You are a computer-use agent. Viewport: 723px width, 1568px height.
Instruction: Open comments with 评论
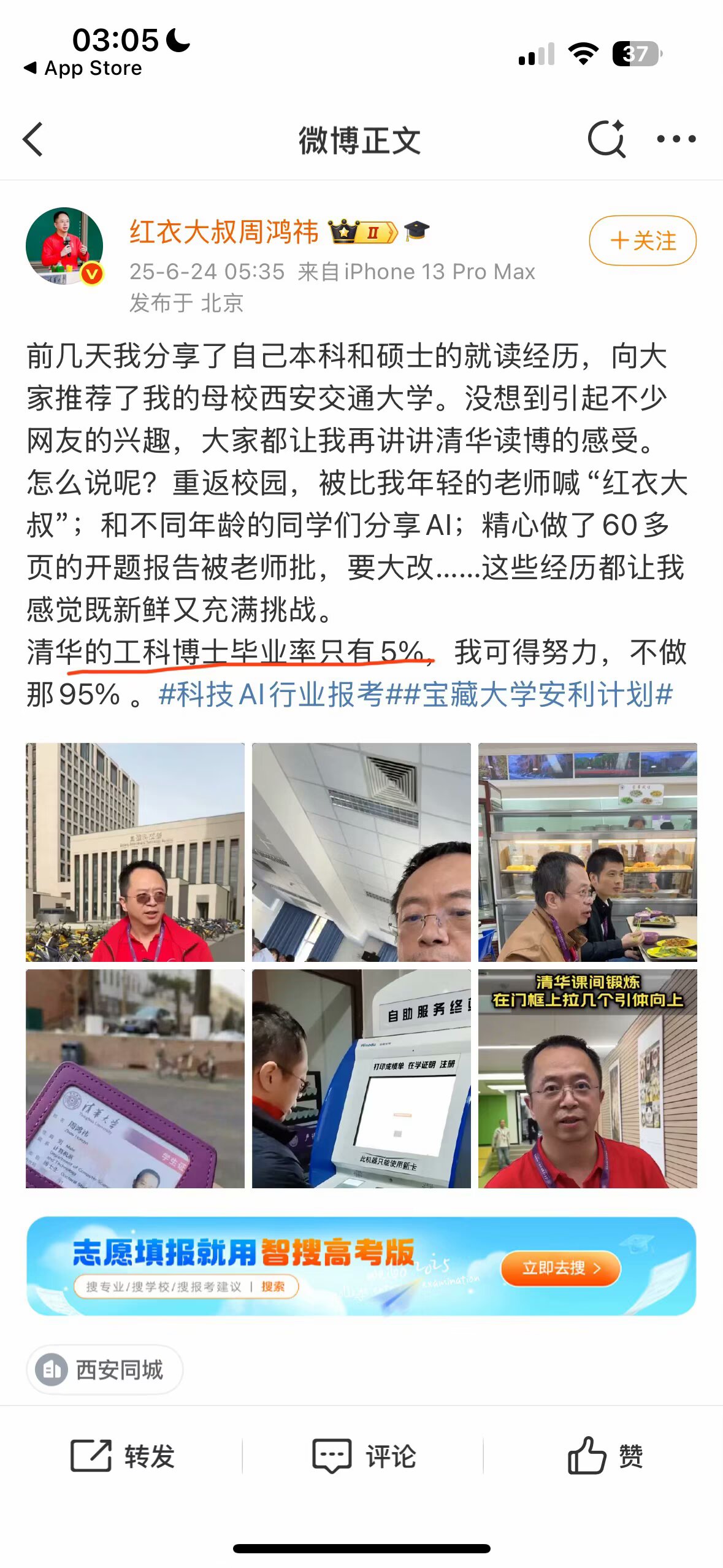click(x=364, y=1455)
